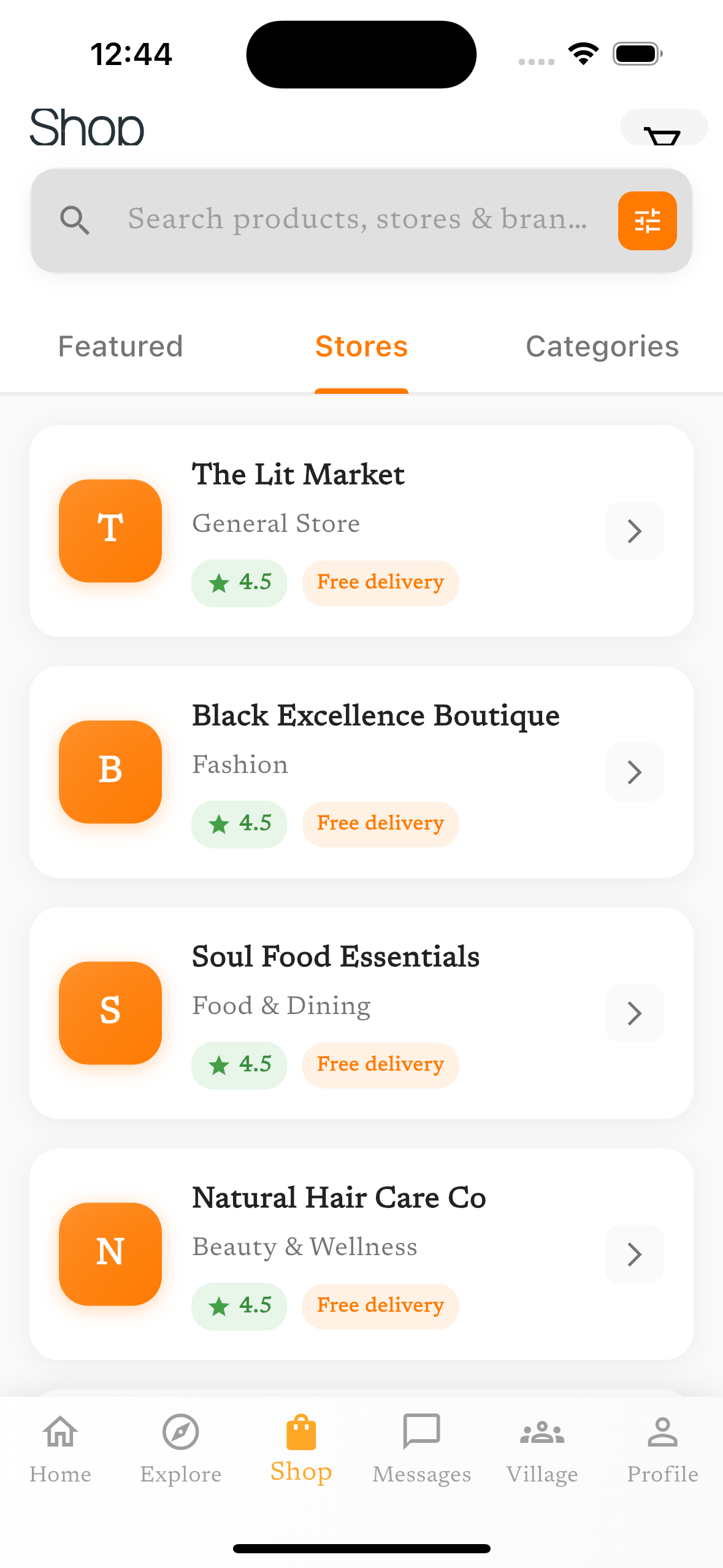The width and height of the screenshot is (723, 1568).
Task: Open Natural Hair Care Co details
Action: point(634,1254)
